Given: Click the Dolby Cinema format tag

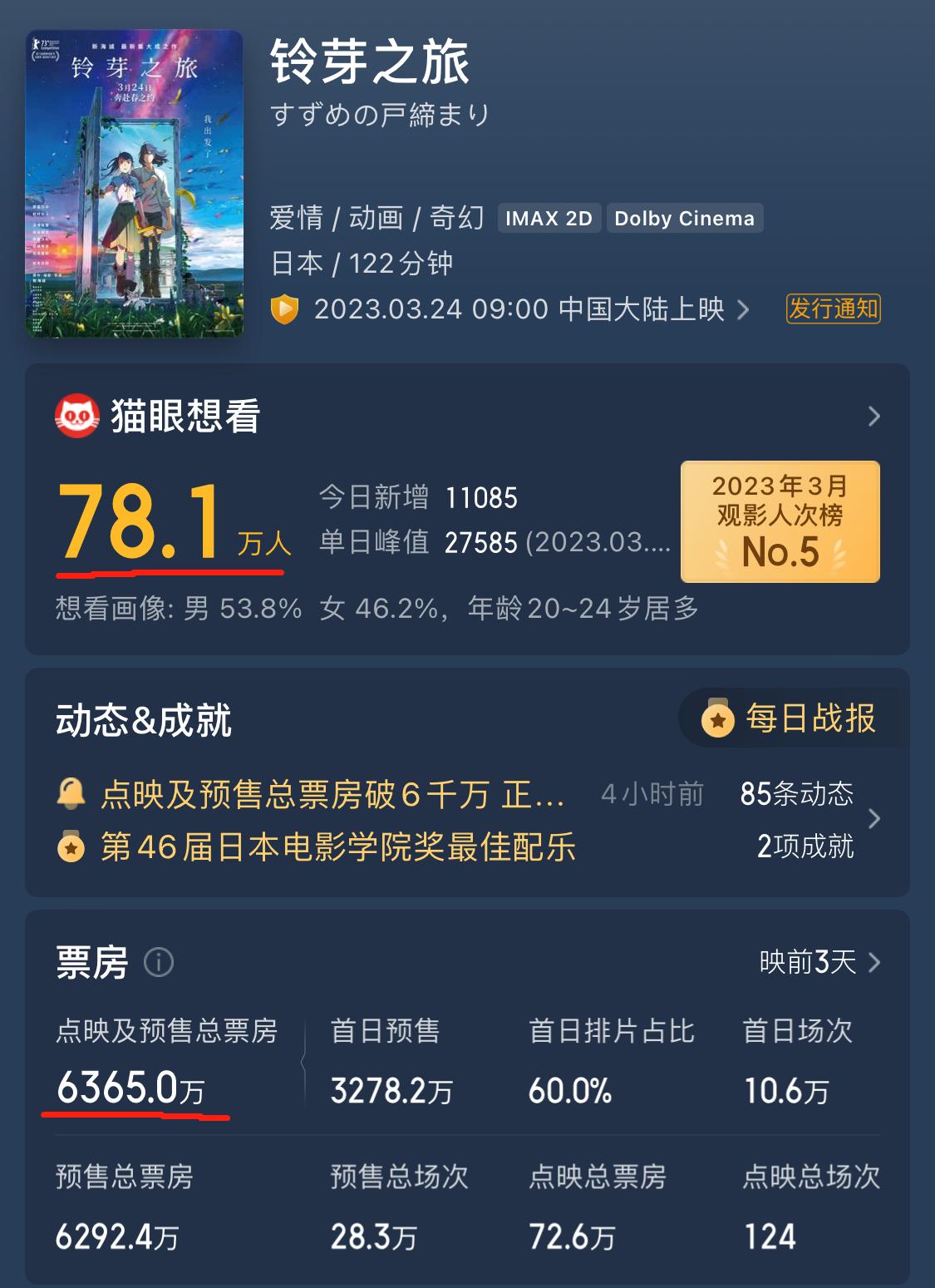Looking at the screenshot, I should [684, 218].
